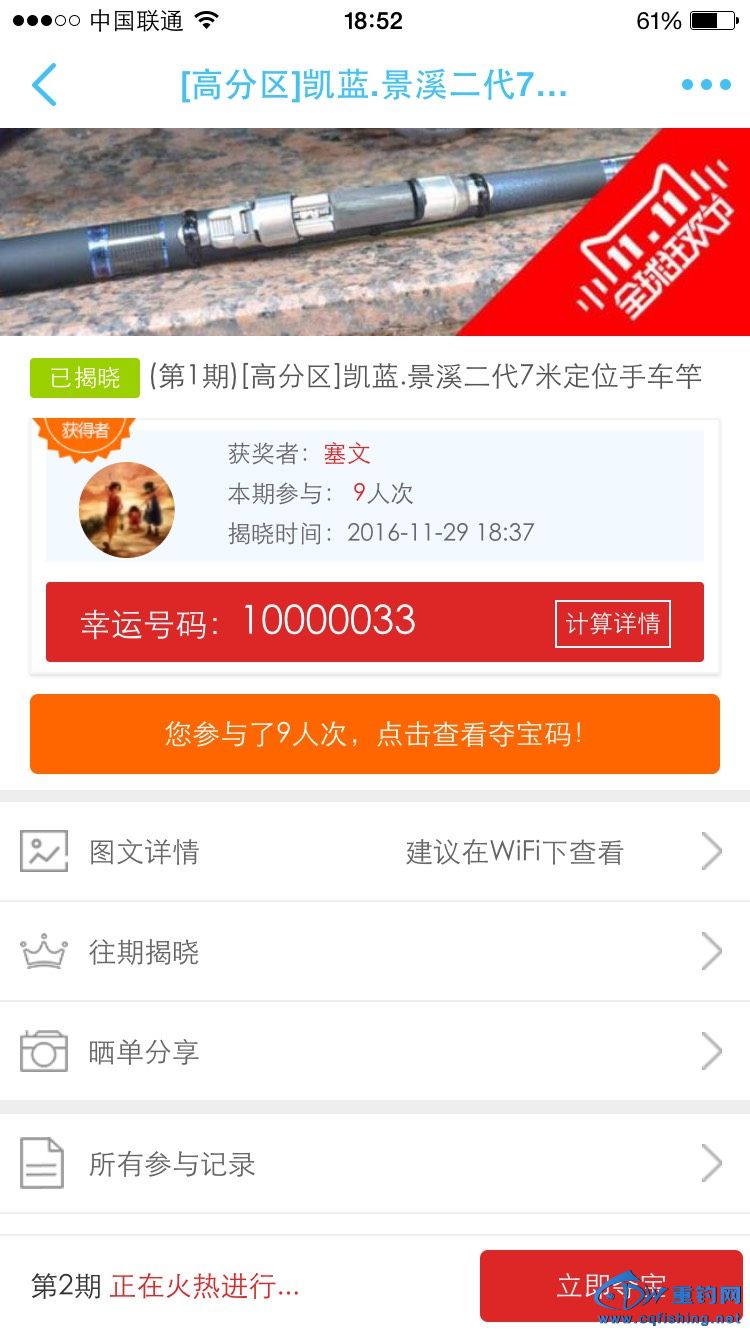This screenshot has width=750, height=1334.
Task: Go back using the top-left arrow
Action: coord(45,85)
